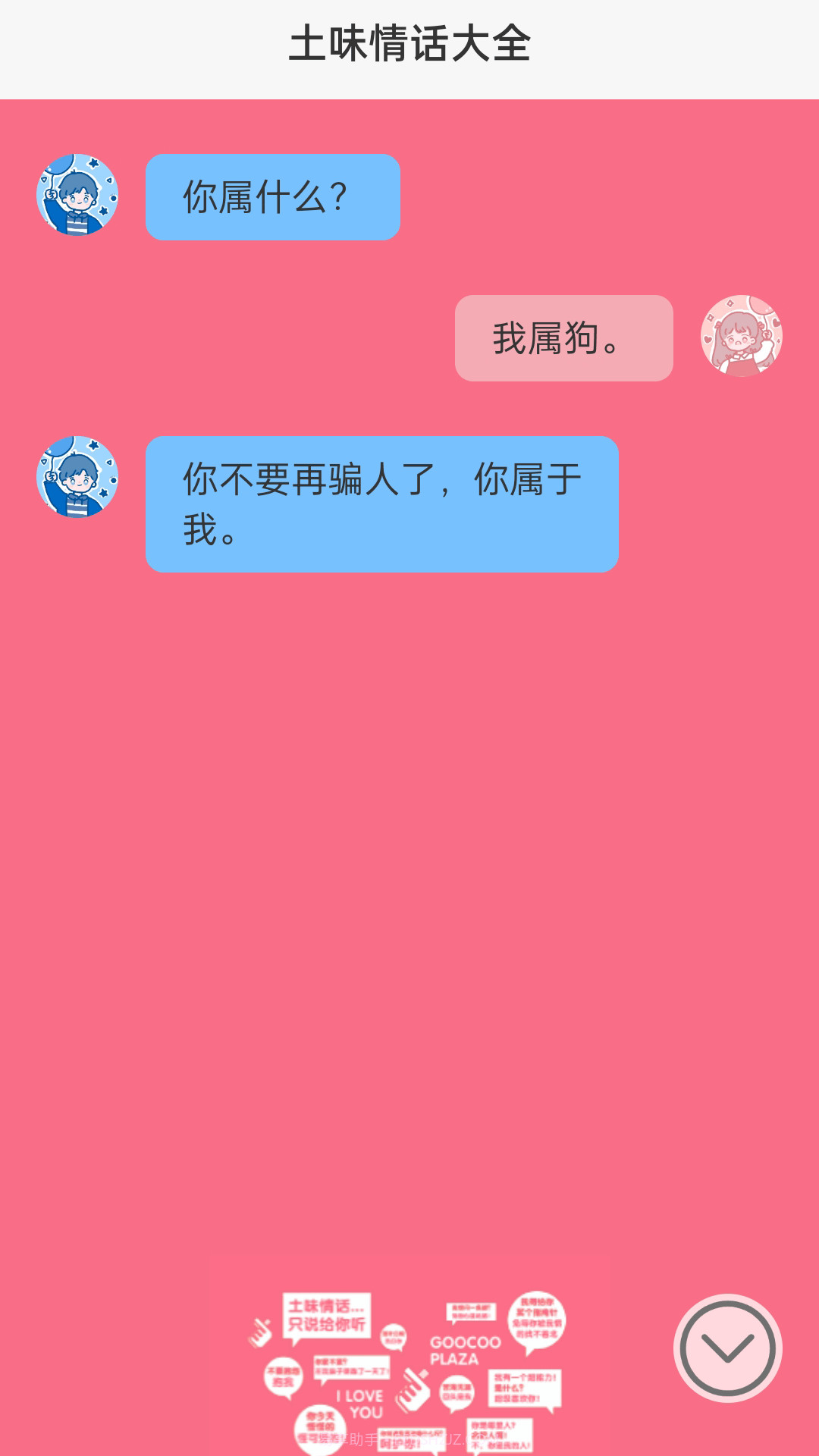The height and width of the screenshot is (1456, 819).
Task: Click the 土味情话...只说给你听 speech bubble
Action: click(326, 1313)
